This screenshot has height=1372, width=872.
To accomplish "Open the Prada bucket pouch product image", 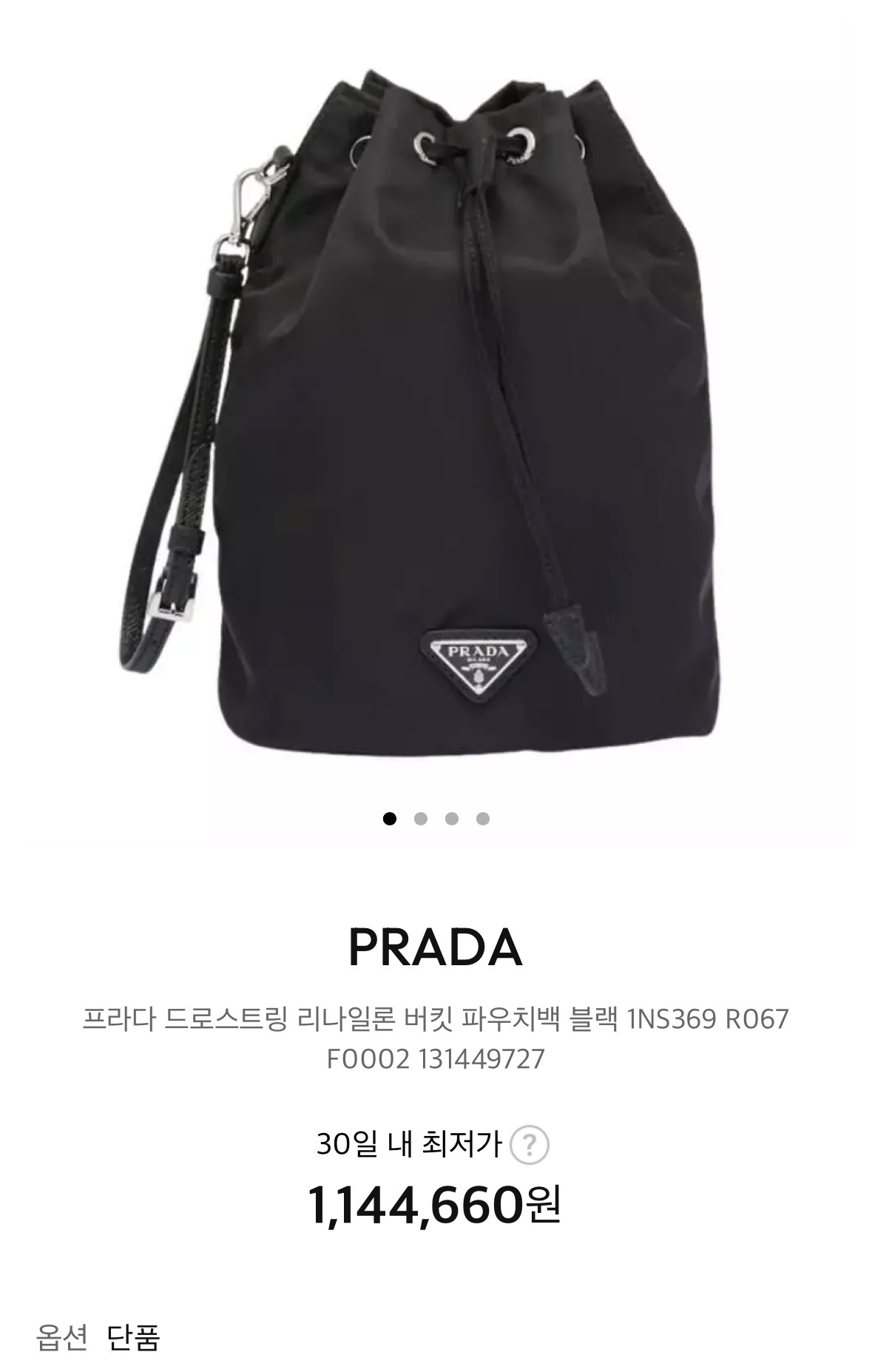I will (436, 399).
